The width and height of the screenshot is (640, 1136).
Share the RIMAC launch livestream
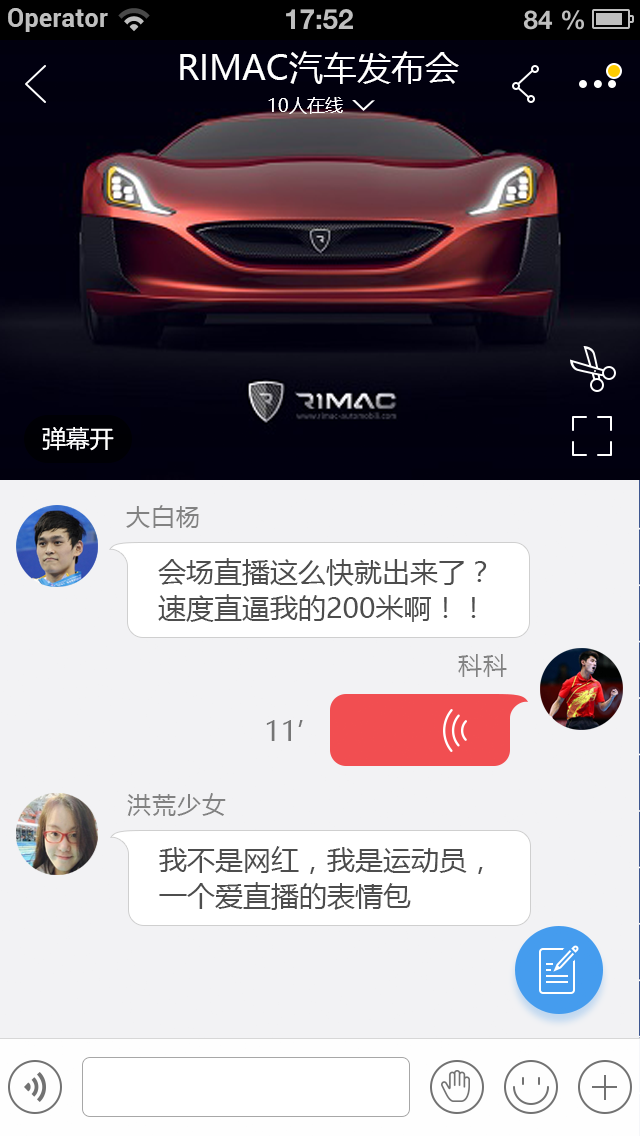point(525,84)
